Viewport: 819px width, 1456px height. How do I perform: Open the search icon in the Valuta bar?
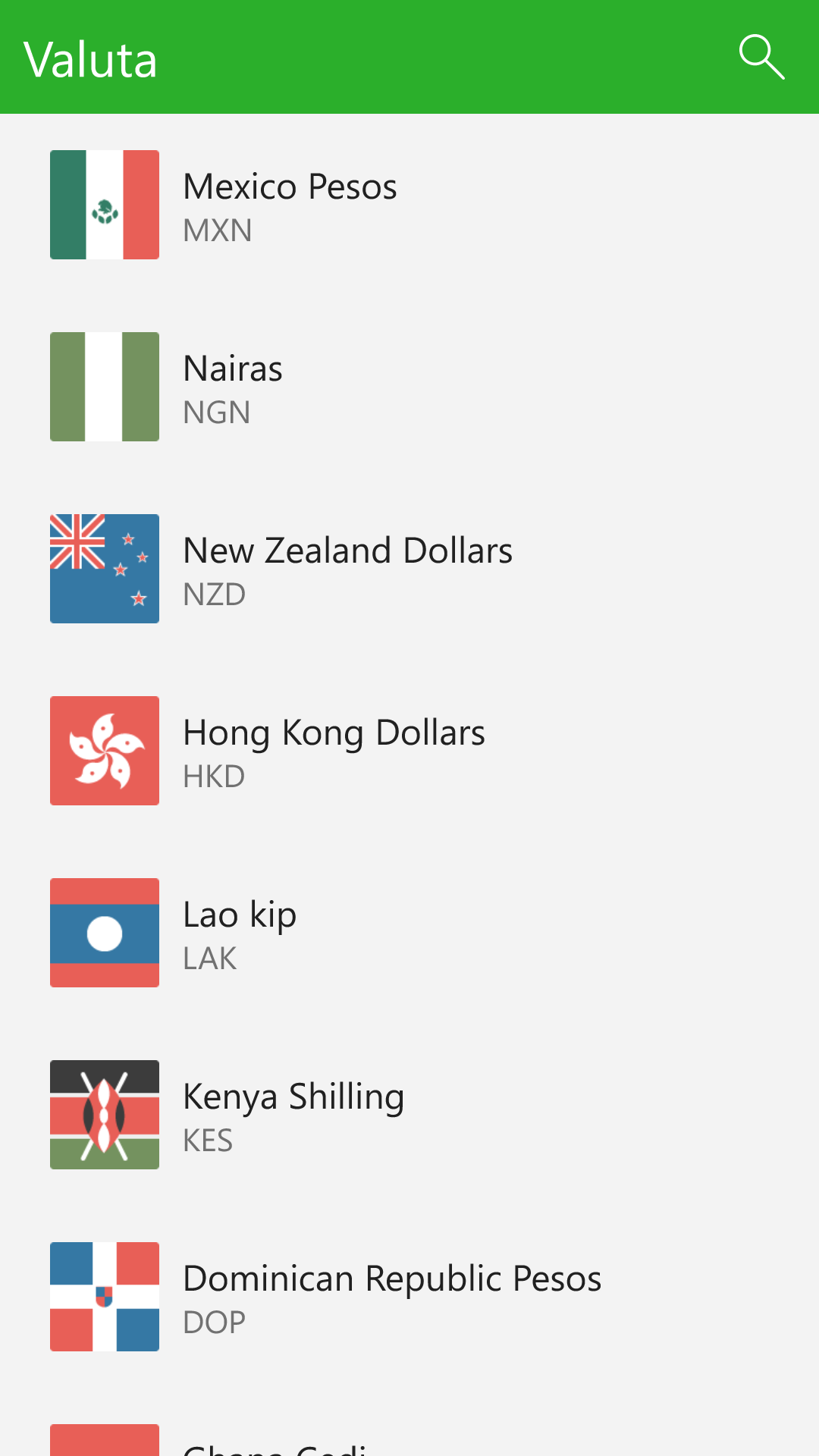click(761, 57)
